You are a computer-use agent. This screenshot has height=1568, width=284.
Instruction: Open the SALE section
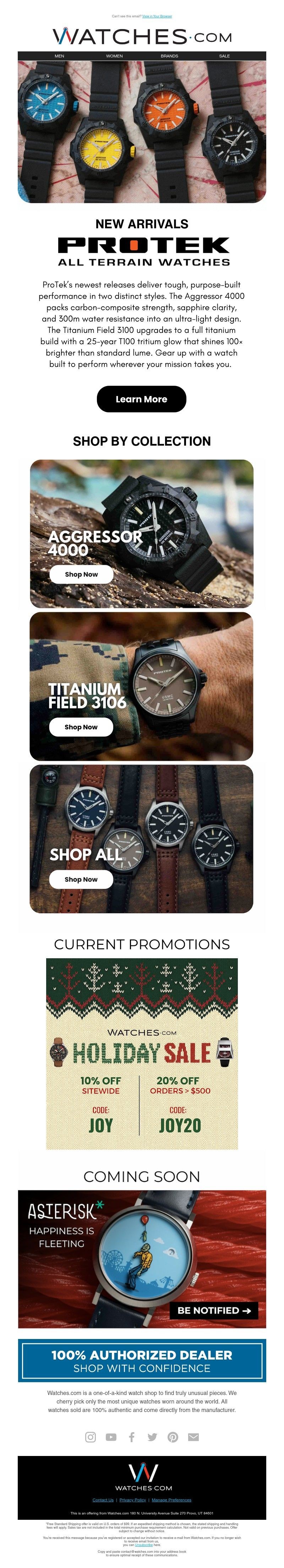click(224, 56)
